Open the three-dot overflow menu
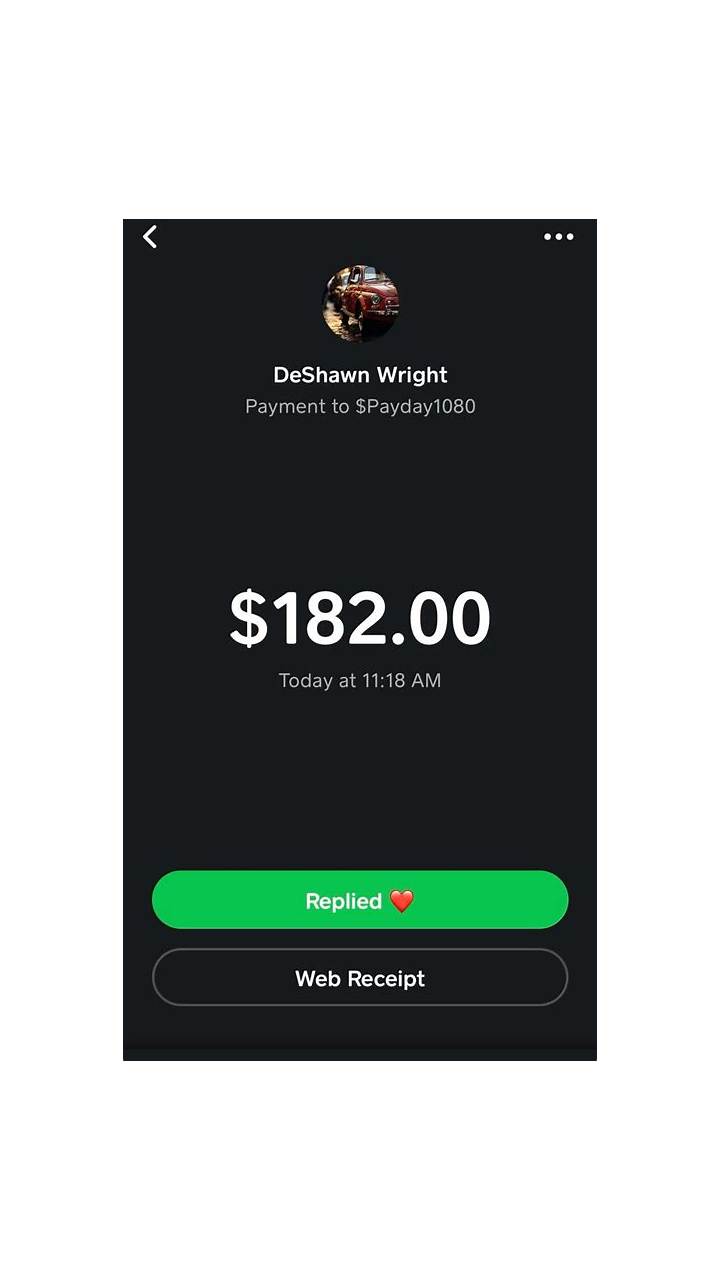The width and height of the screenshot is (720, 1280). (558, 237)
